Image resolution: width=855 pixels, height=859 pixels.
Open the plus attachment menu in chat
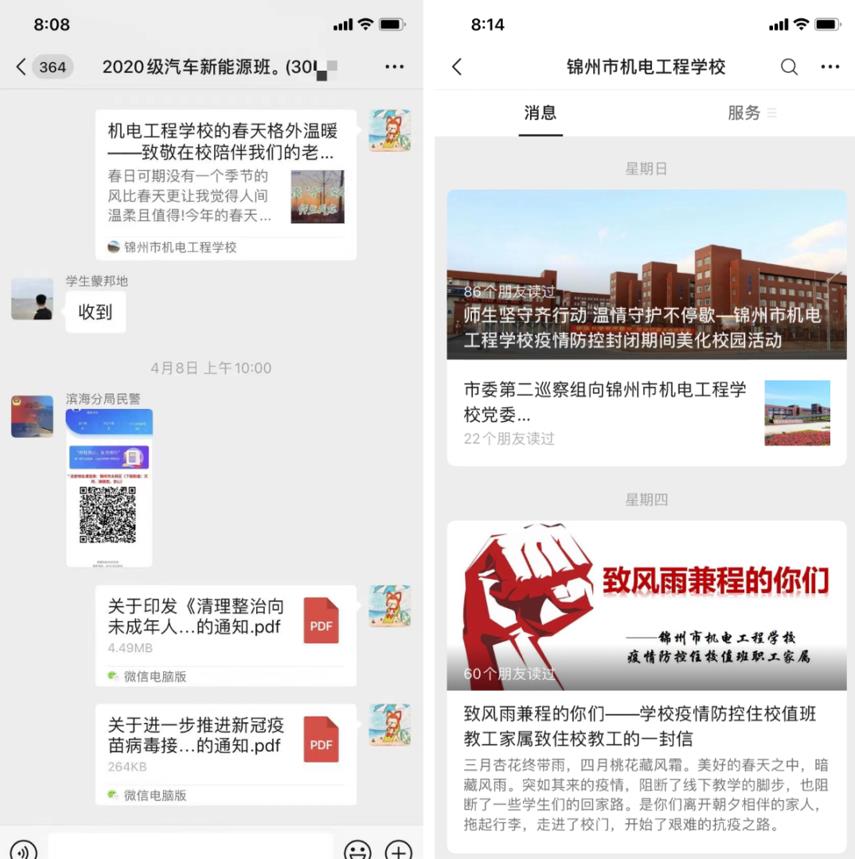[x=399, y=851]
